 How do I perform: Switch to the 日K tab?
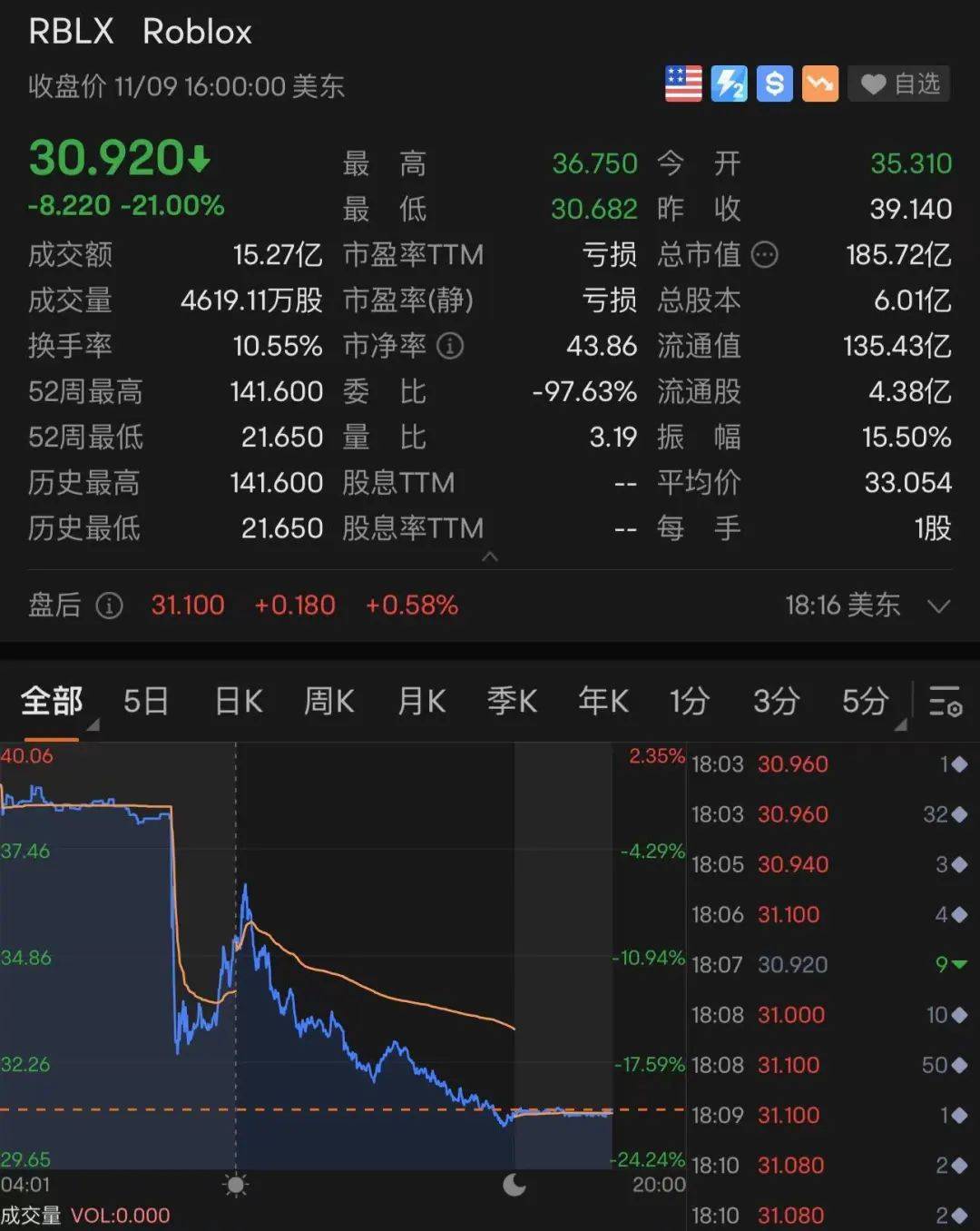pyautogui.click(x=238, y=701)
